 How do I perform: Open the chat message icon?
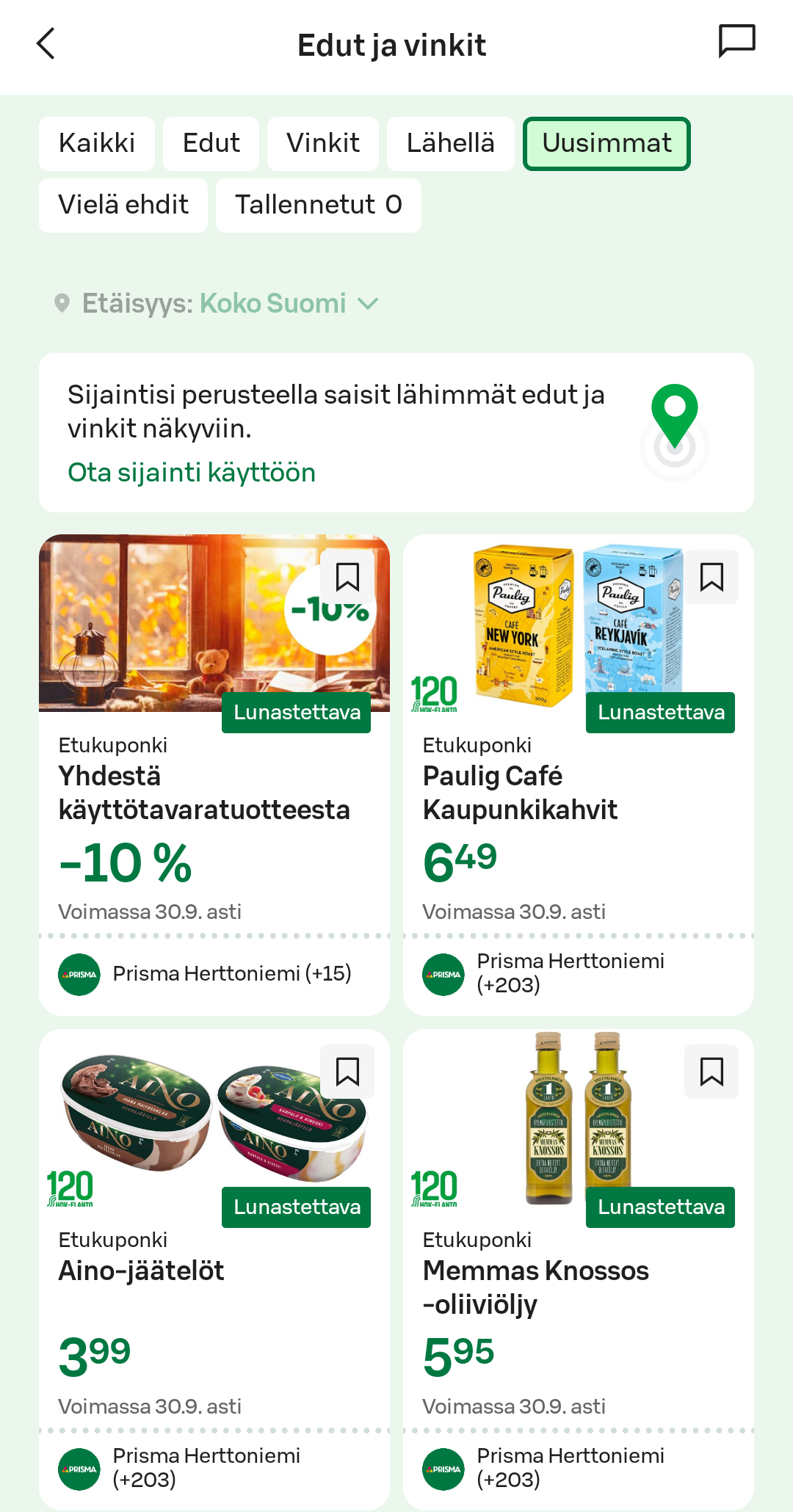[x=736, y=41]
